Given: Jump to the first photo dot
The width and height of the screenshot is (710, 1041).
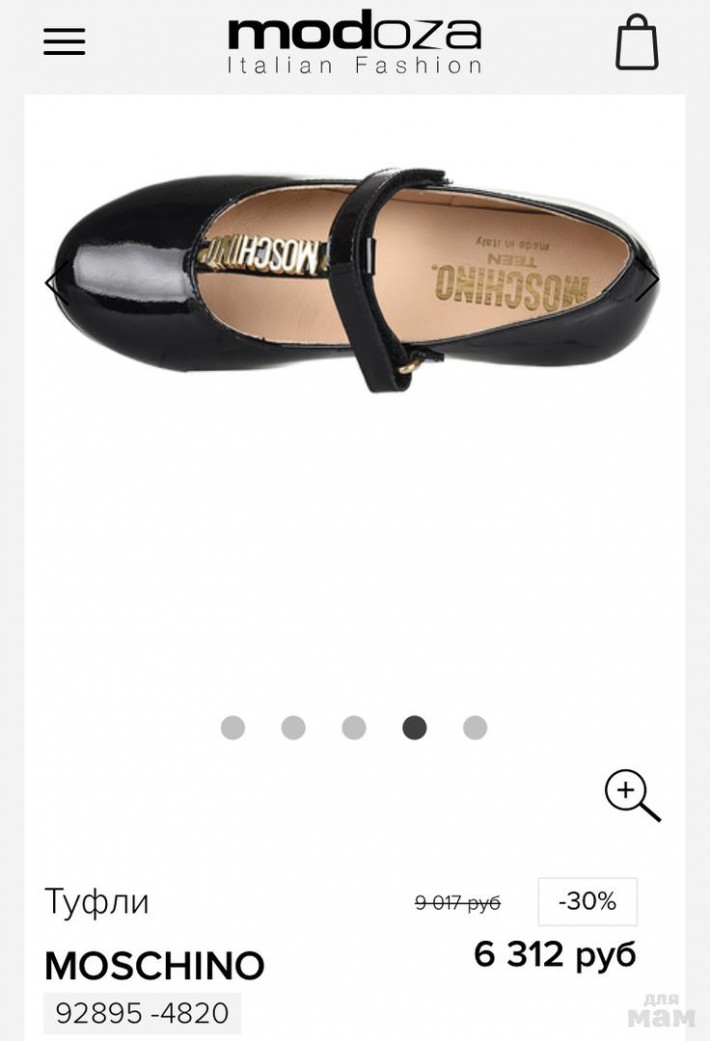Looking at the screenshot, I should (x=233, y=728).
